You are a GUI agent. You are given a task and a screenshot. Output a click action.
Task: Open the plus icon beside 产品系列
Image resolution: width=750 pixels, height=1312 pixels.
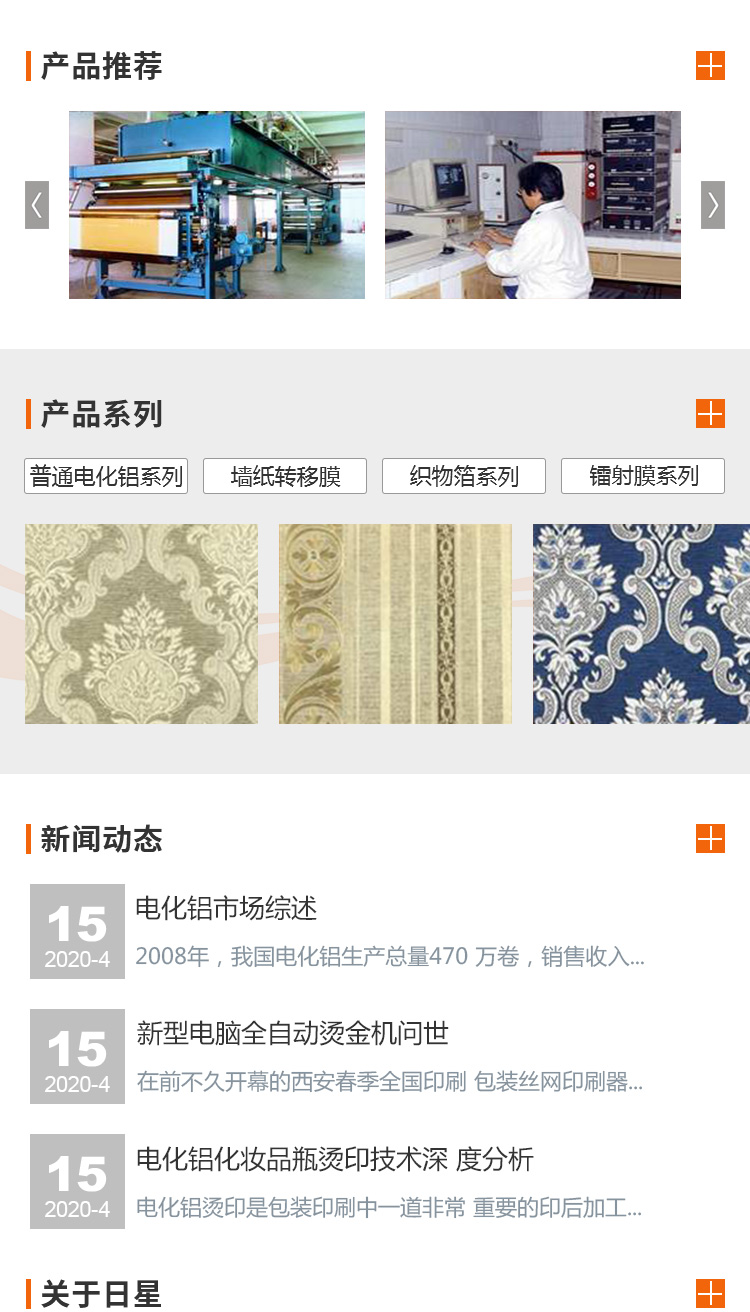coord(710,413)
